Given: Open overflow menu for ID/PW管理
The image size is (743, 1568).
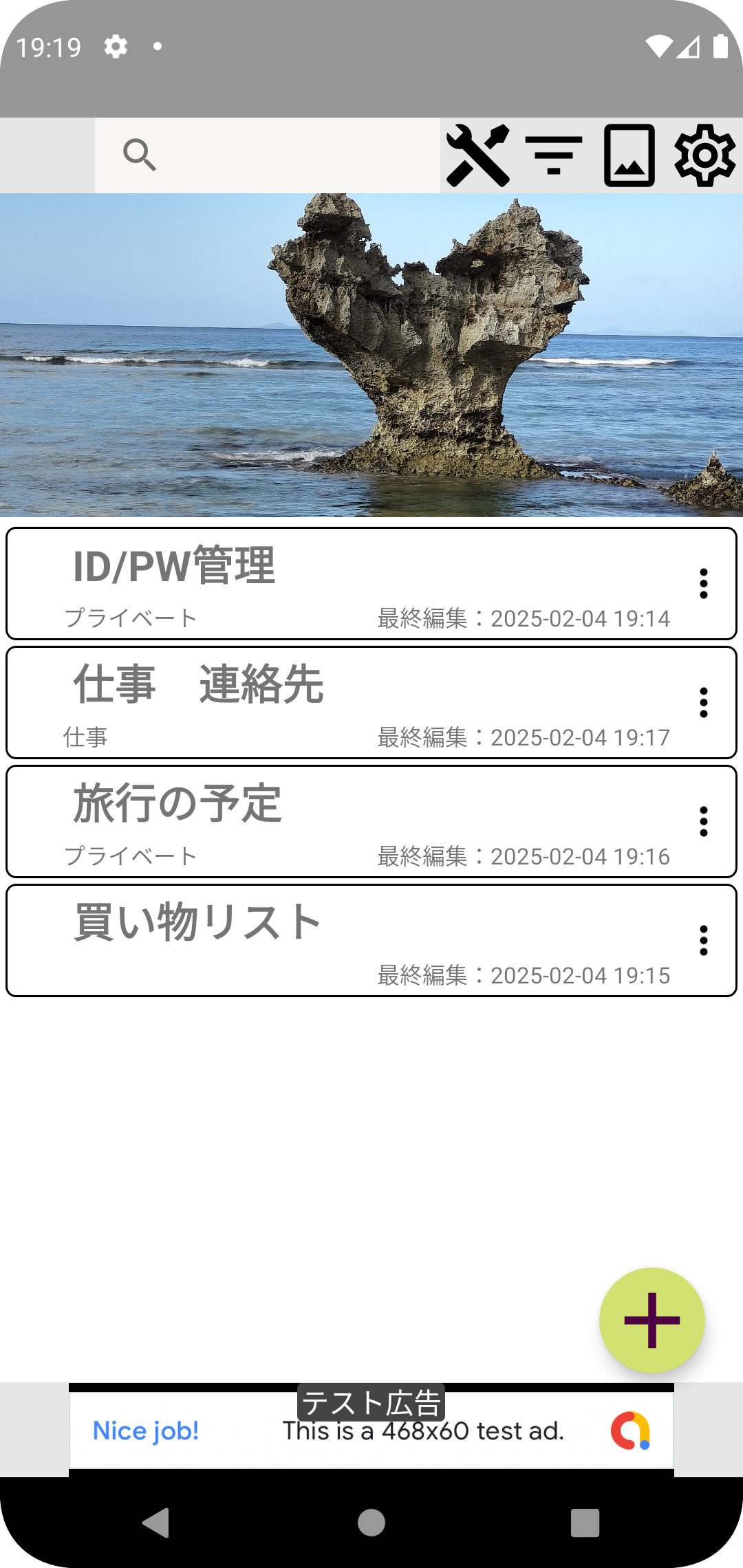Looking at the screenshot, I should 703,583.
